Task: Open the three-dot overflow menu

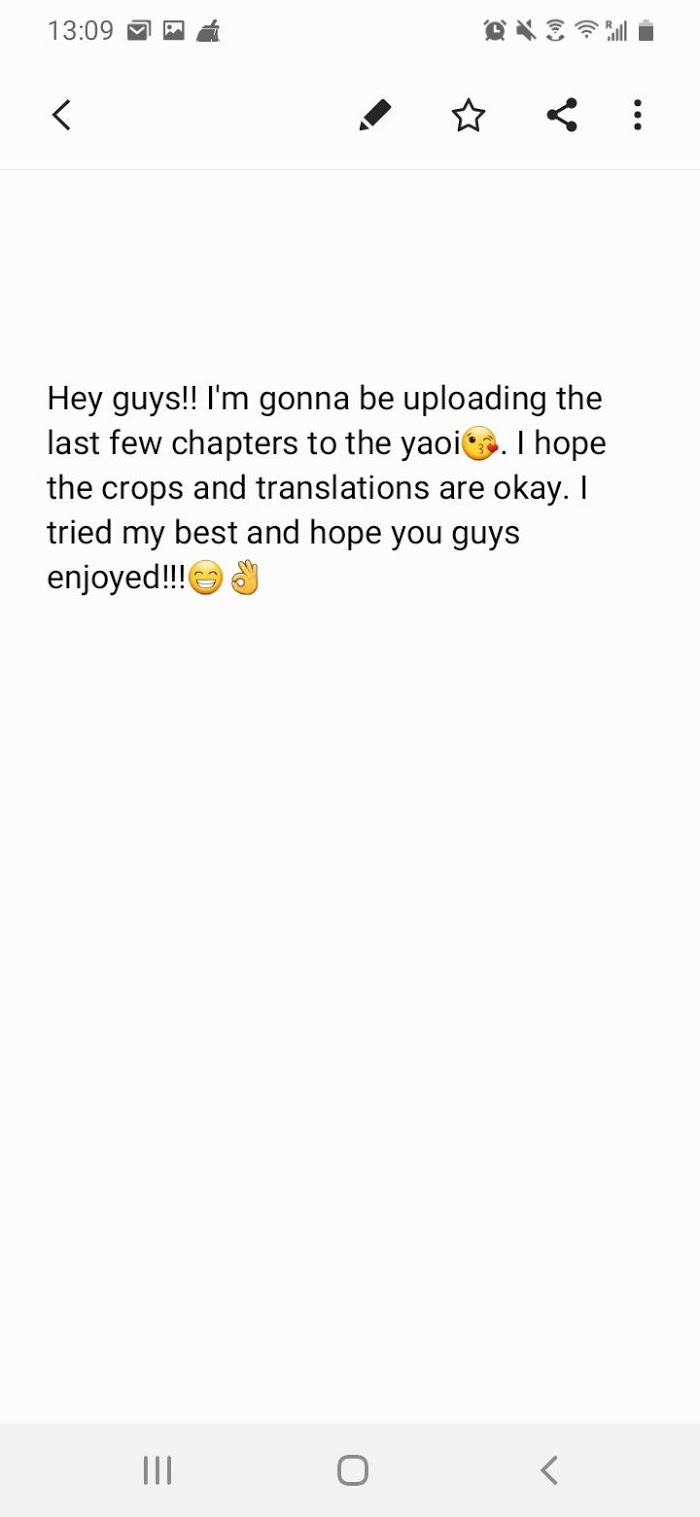Action: [637, 116]
